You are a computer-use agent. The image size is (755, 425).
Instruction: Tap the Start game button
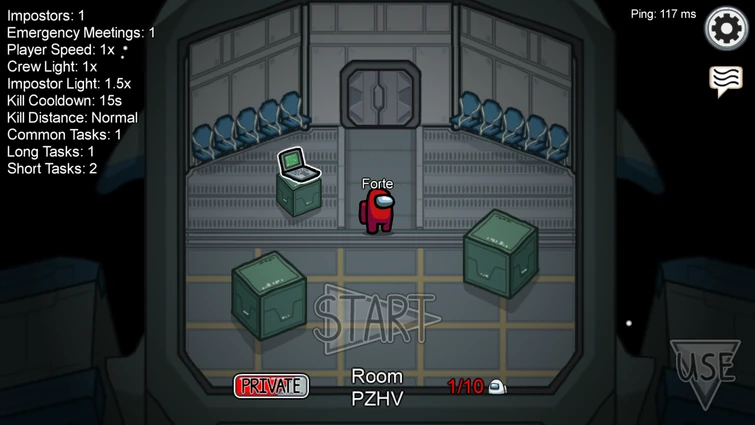[375, 317]
